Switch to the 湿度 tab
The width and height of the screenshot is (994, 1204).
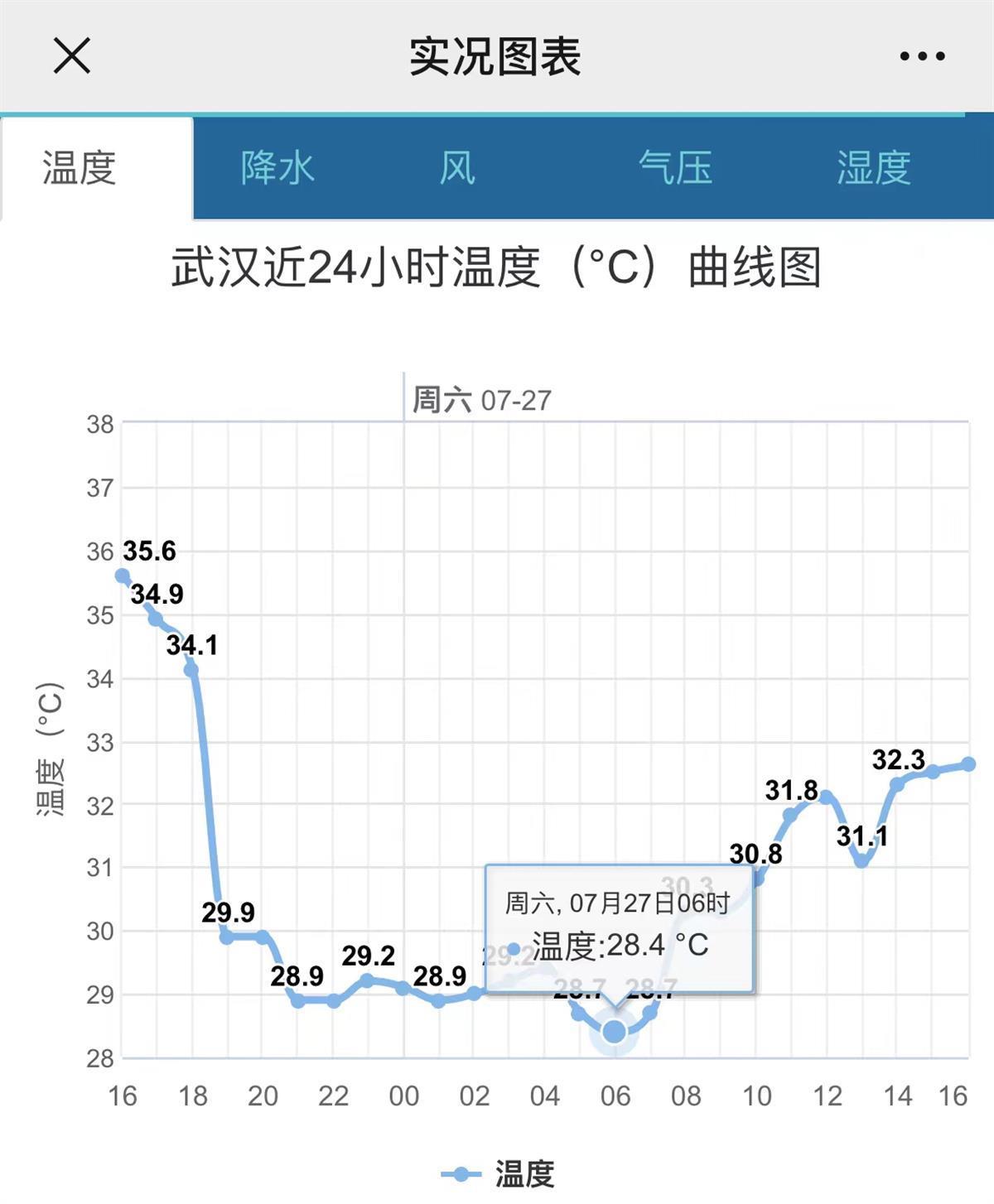coord(873,168)
